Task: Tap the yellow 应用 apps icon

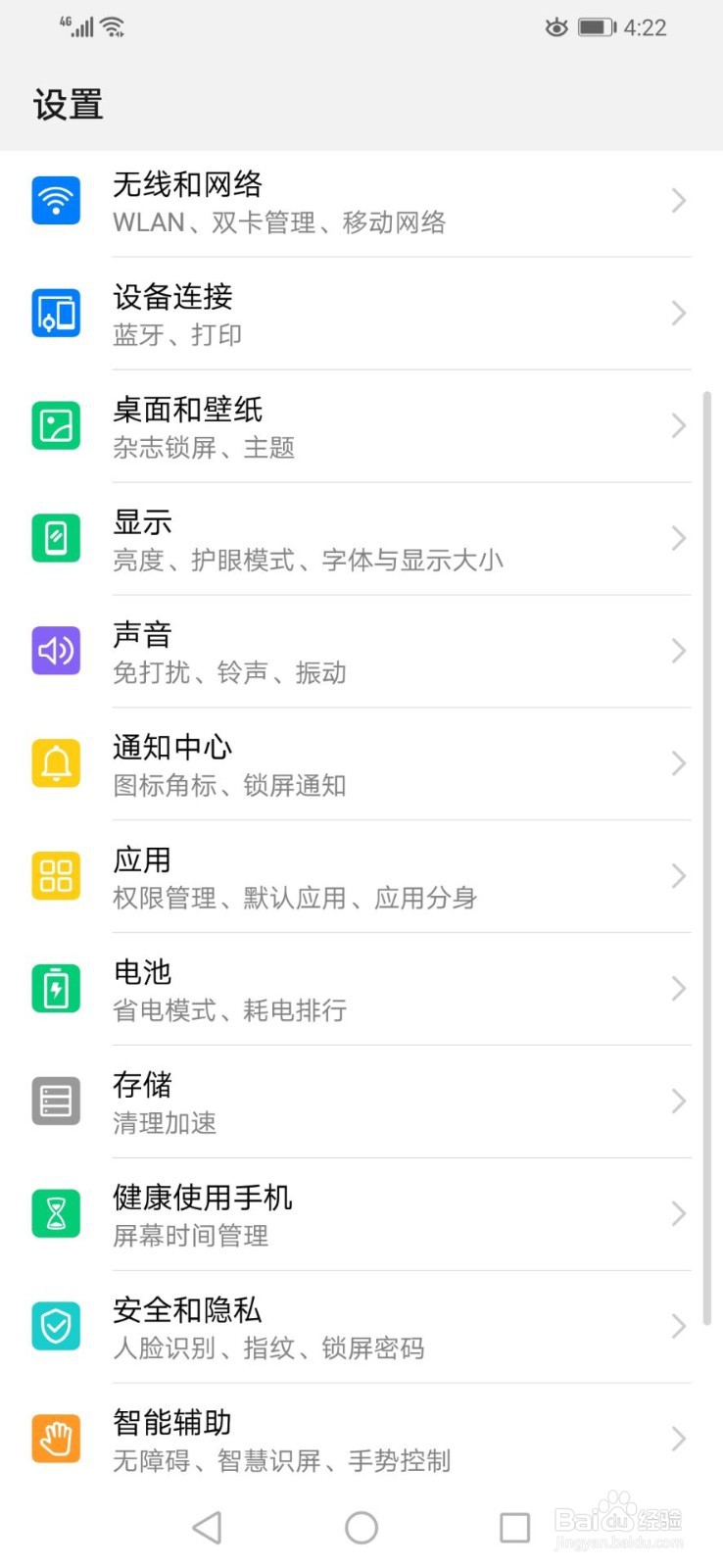Action: coord(56,875)
